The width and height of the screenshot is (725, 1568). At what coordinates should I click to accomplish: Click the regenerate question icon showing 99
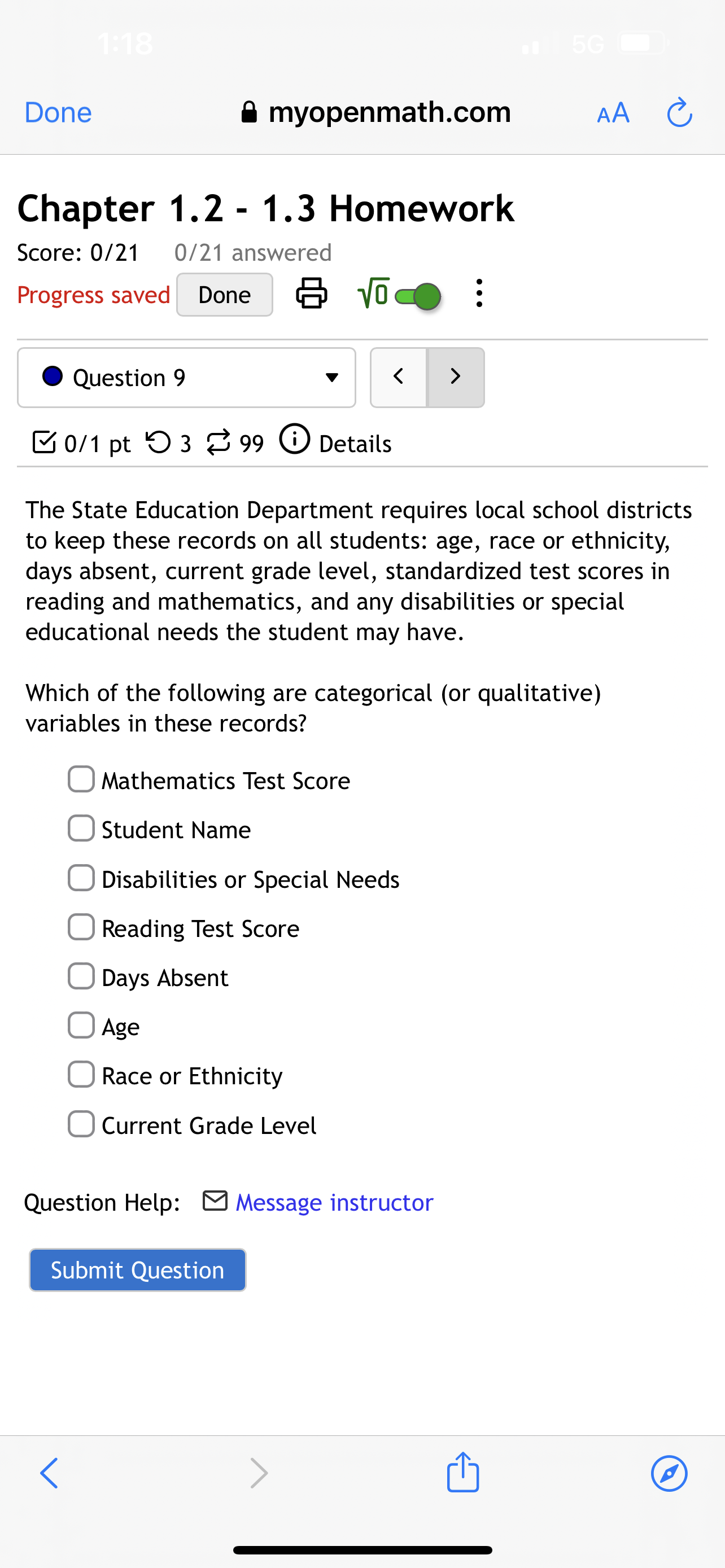pyautogui.click(x=219, y=443)
